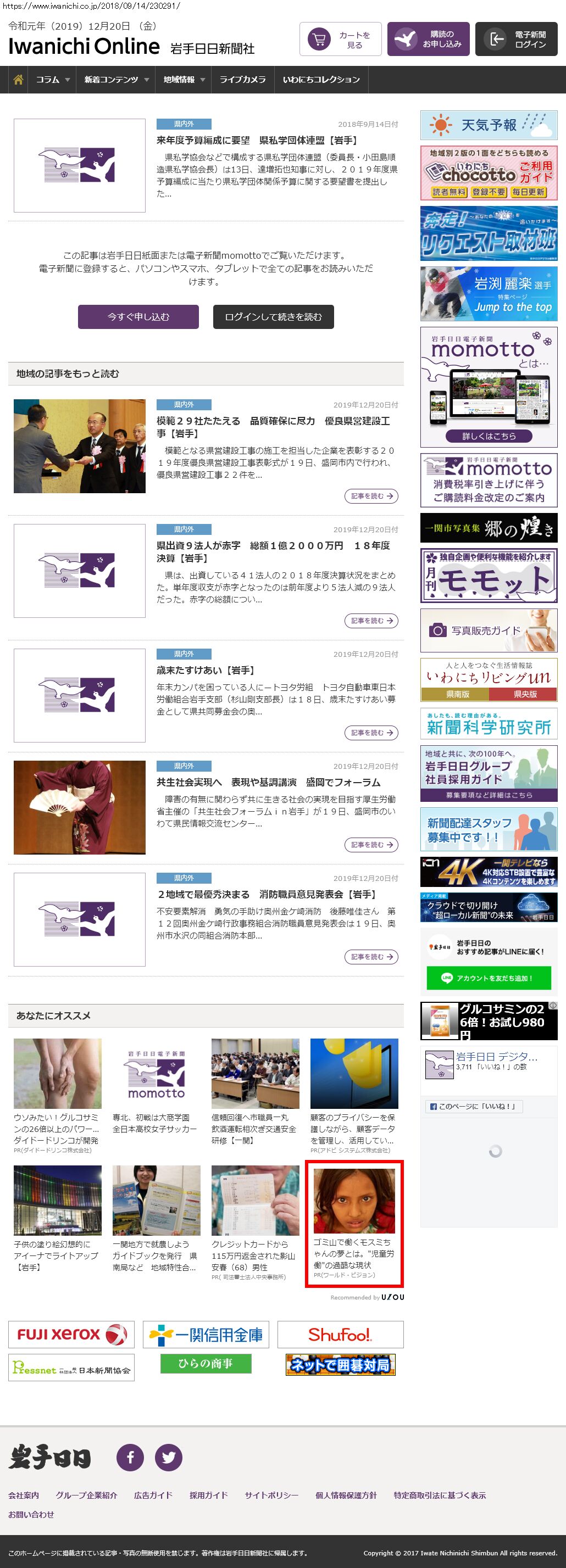This screenshot has height=1568, width=566.
Task: Visit the Twitter page from the footer
Action: (x=169, y=1457)
